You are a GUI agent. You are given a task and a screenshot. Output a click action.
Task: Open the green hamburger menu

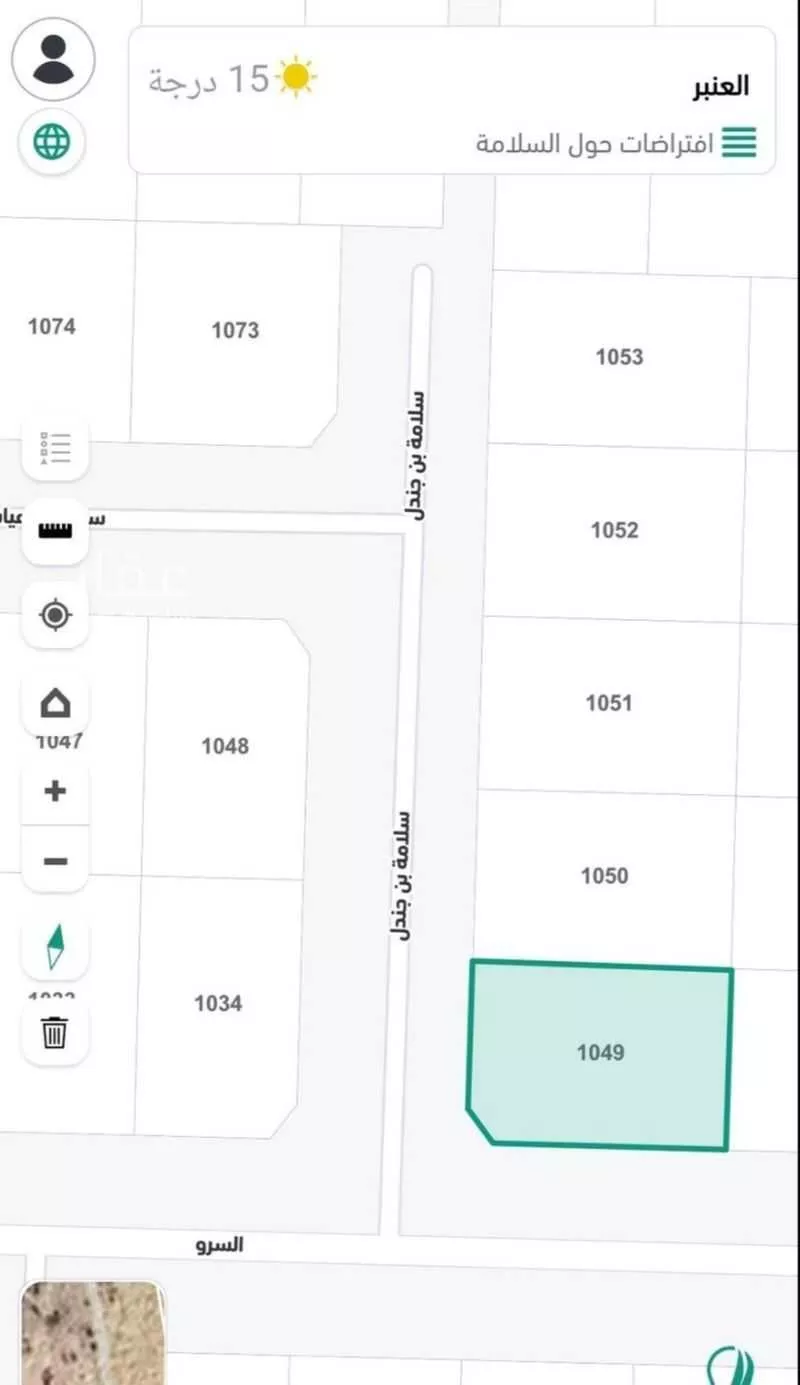(739, 142)
